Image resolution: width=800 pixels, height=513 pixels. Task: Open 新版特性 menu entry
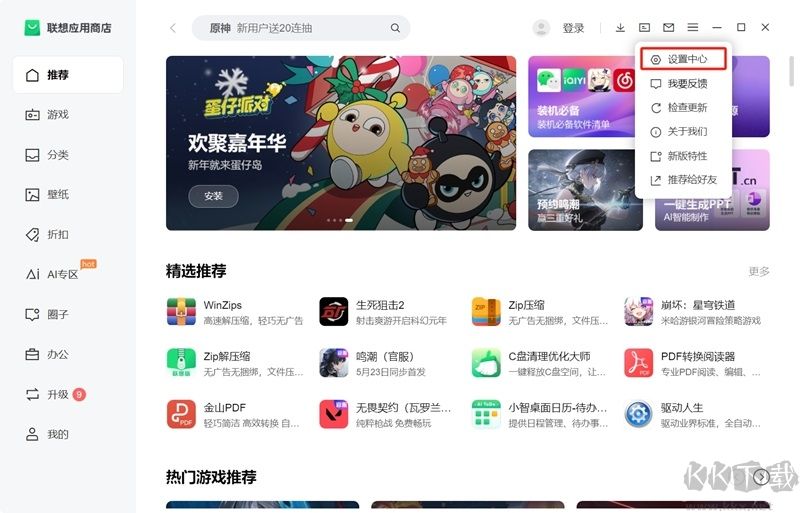[686, 156]
